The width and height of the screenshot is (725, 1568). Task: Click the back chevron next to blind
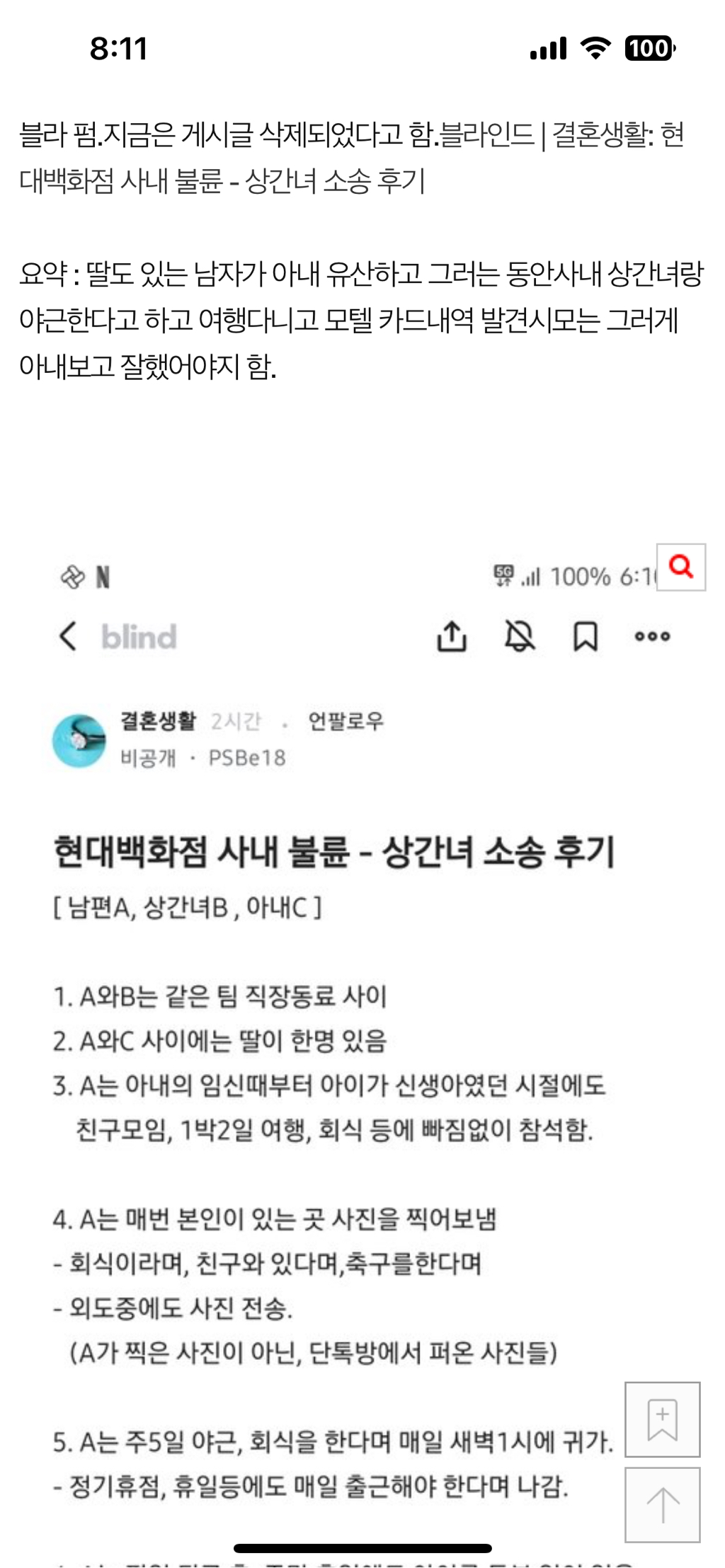[x=67, y=637]
